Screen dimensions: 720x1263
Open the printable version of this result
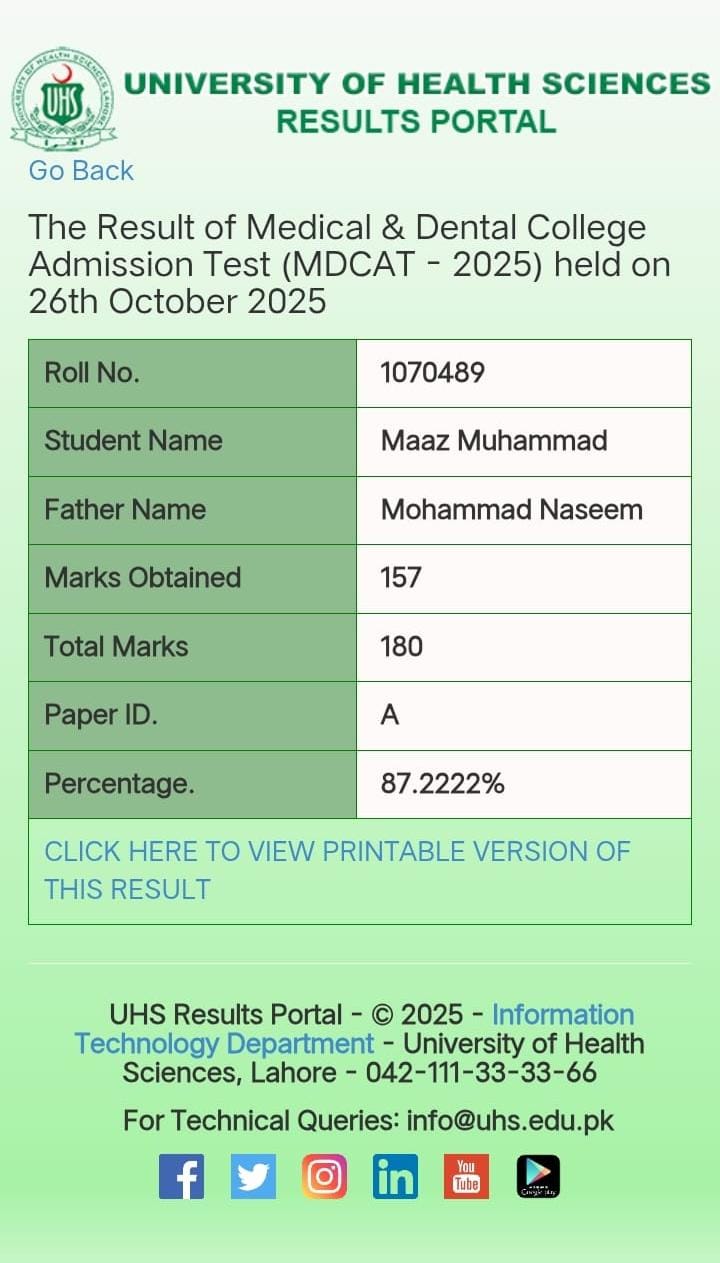click(337, 870)
